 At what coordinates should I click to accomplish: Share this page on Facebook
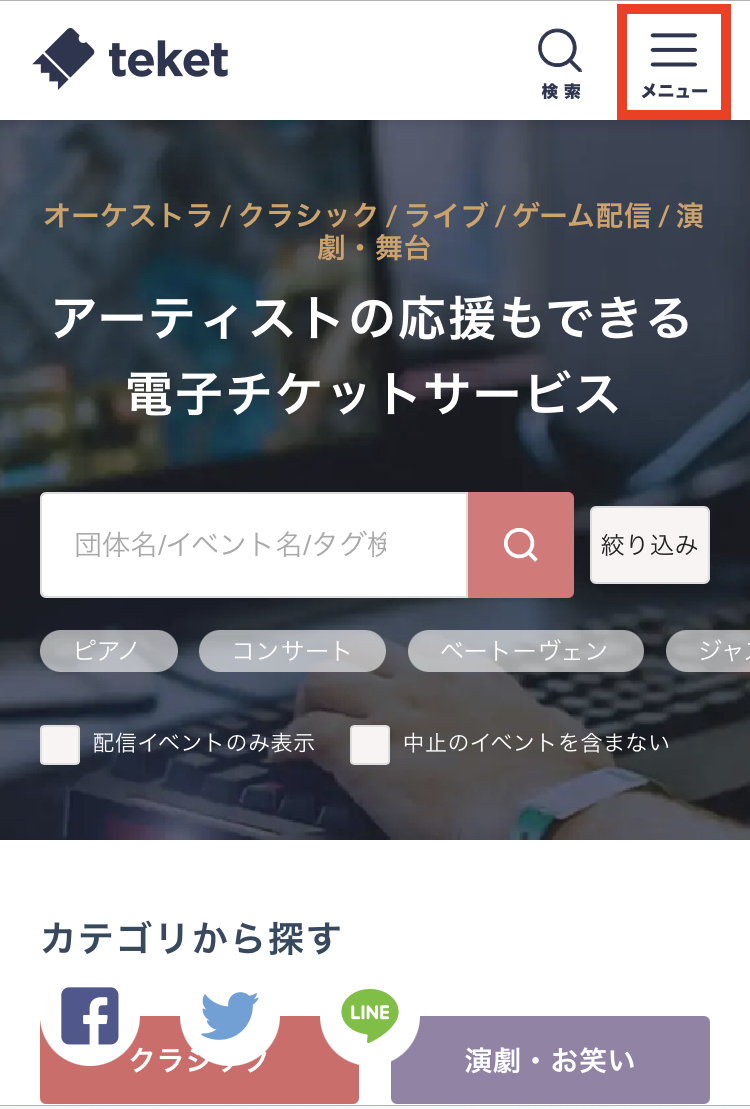point(90,1015)
